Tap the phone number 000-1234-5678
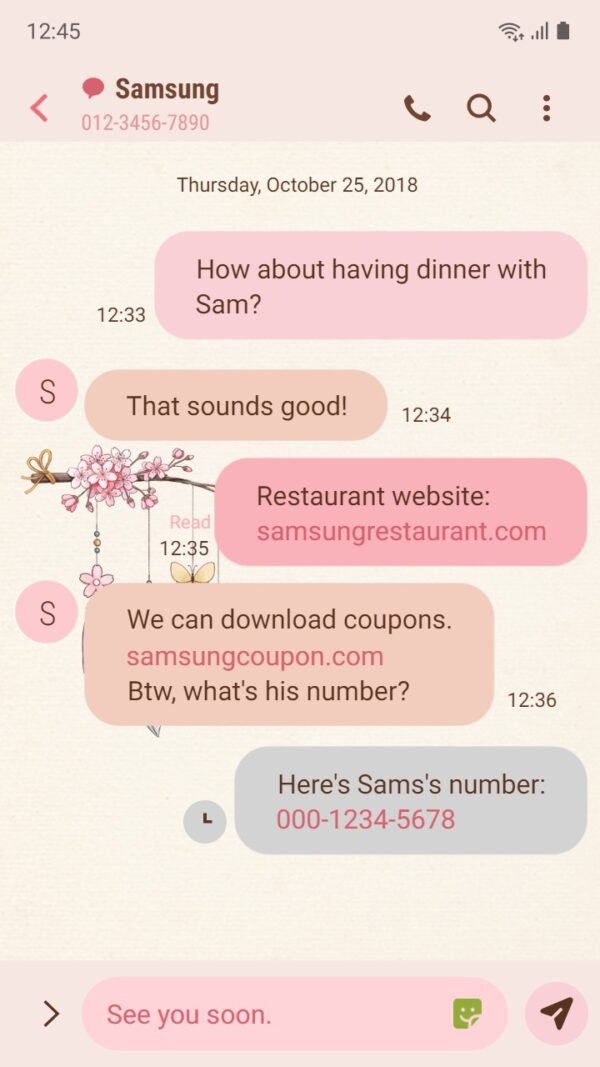This screenshot has width=600, height=1067. pyautogui.click(x=365, y=820)
